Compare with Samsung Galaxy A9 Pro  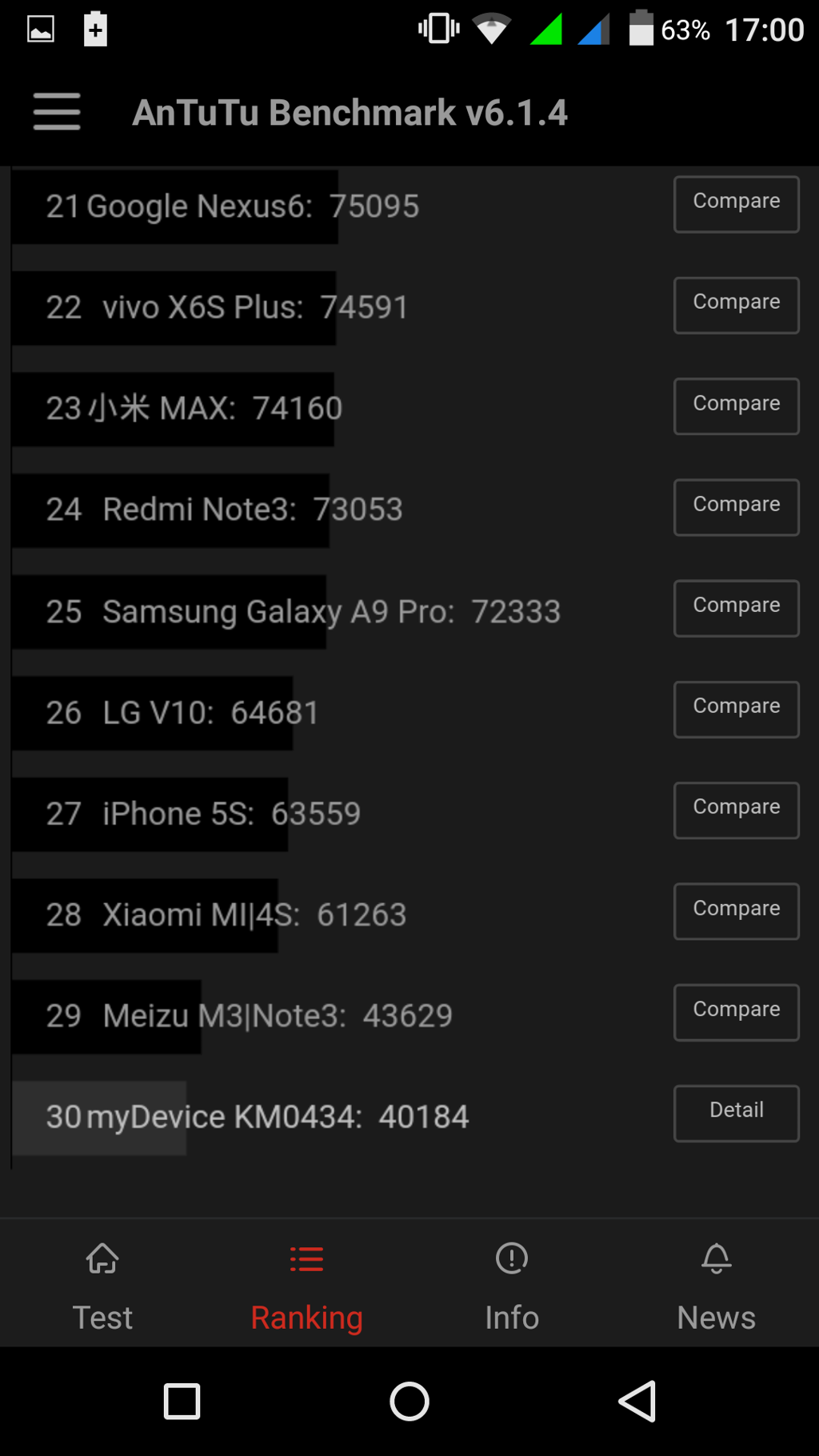coord(736,608)
